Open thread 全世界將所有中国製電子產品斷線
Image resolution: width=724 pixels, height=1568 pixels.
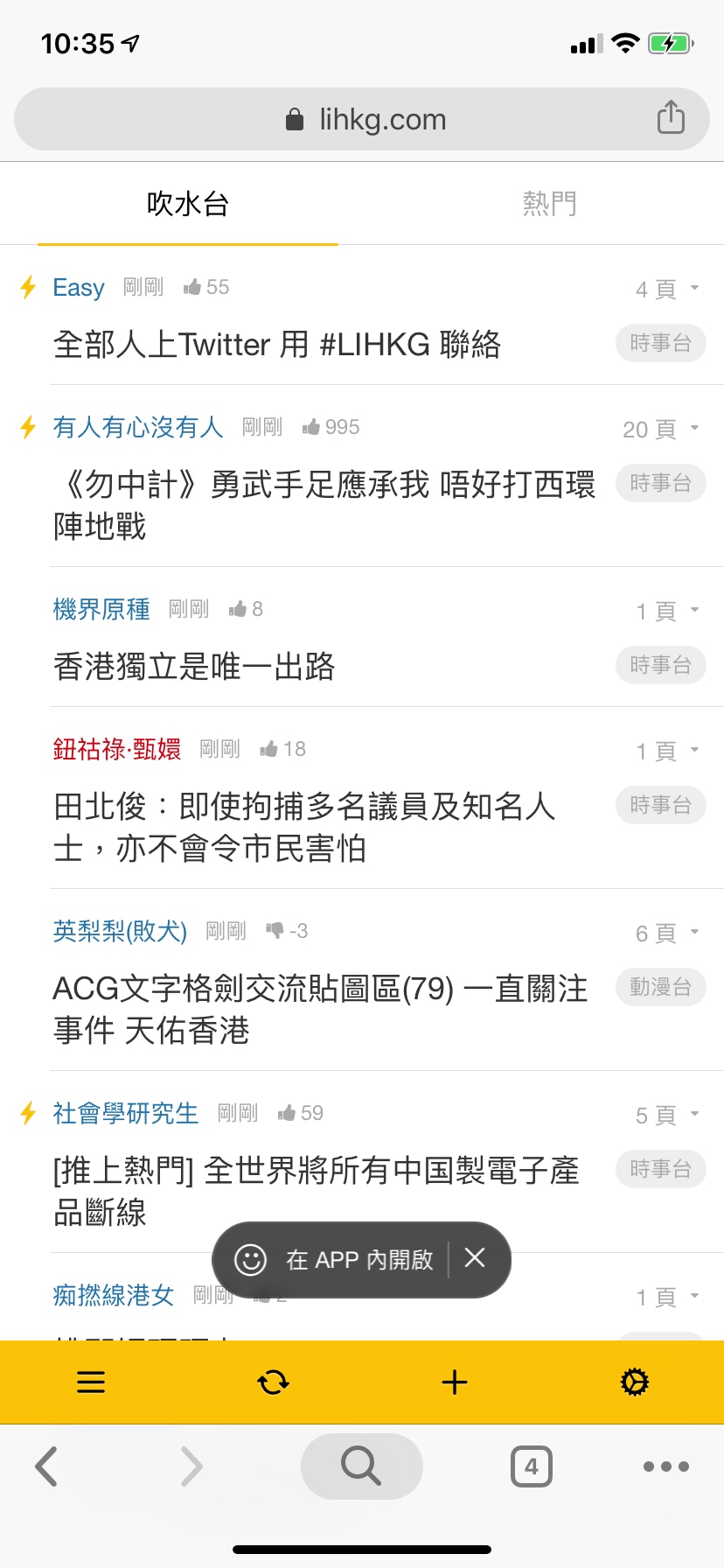(316, 1191)
